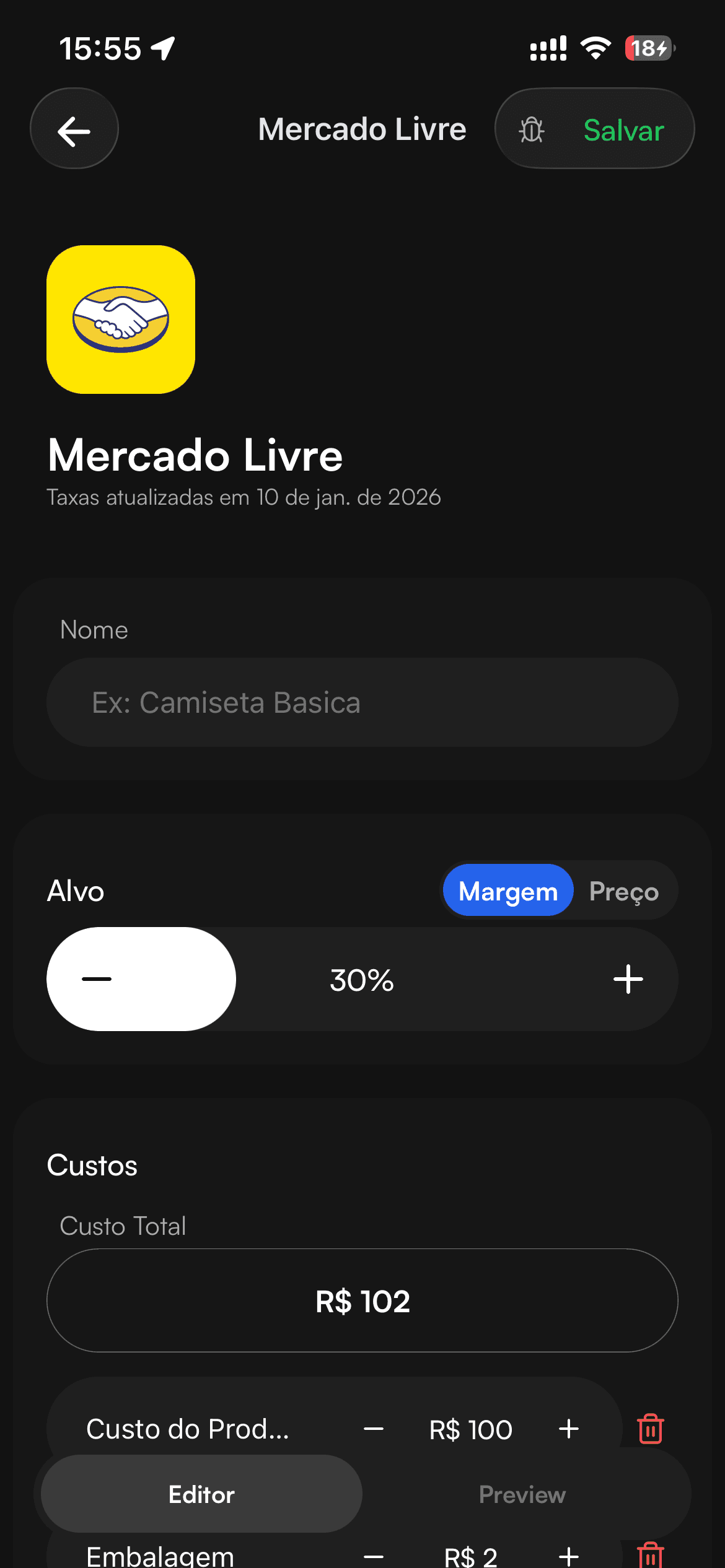Switch to the Preview tab
The width and height of the screenshot is (725, 1568).
click(521, 1494)
